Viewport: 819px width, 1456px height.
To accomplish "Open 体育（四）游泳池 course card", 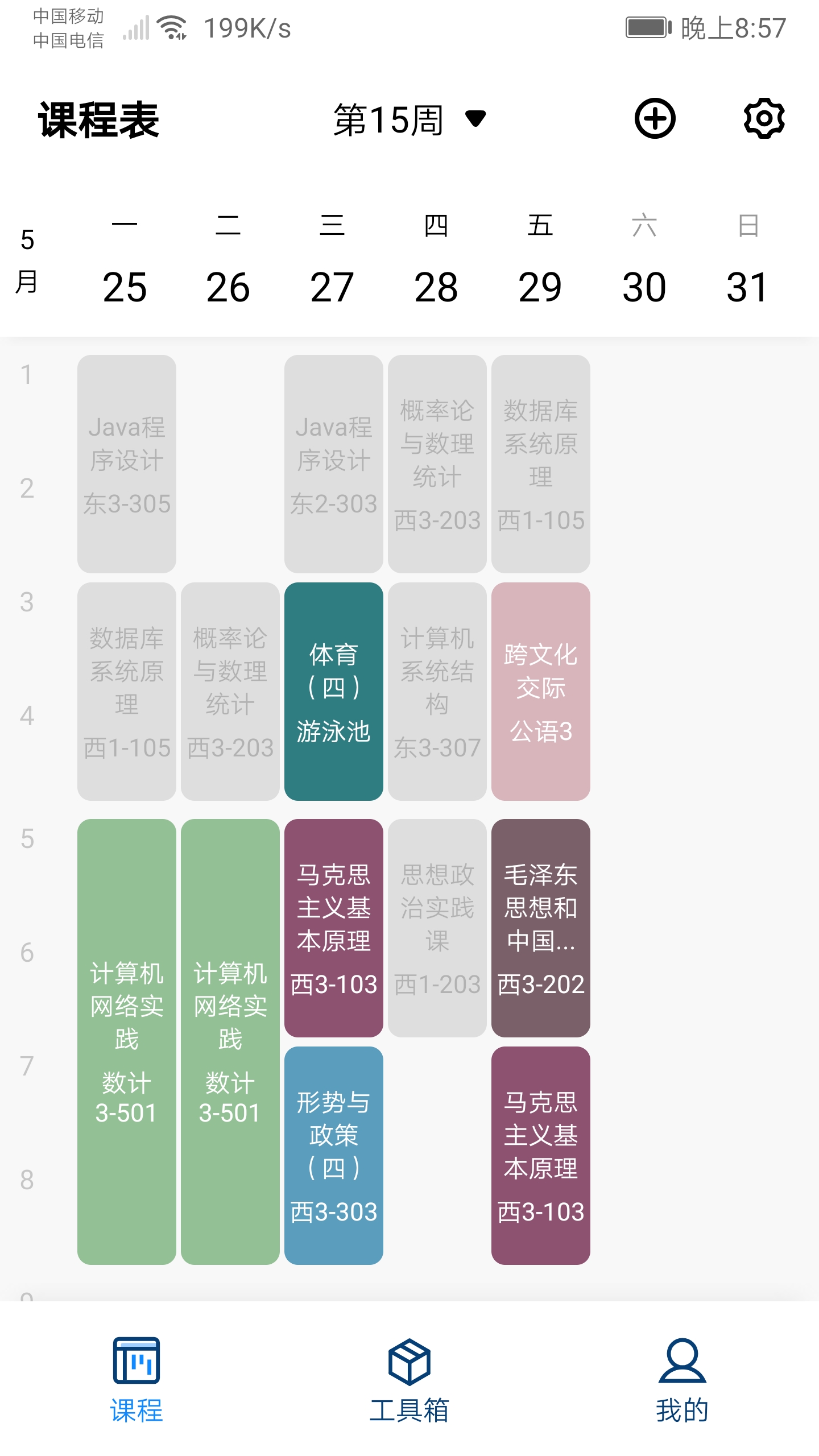I will coord(333,691).
